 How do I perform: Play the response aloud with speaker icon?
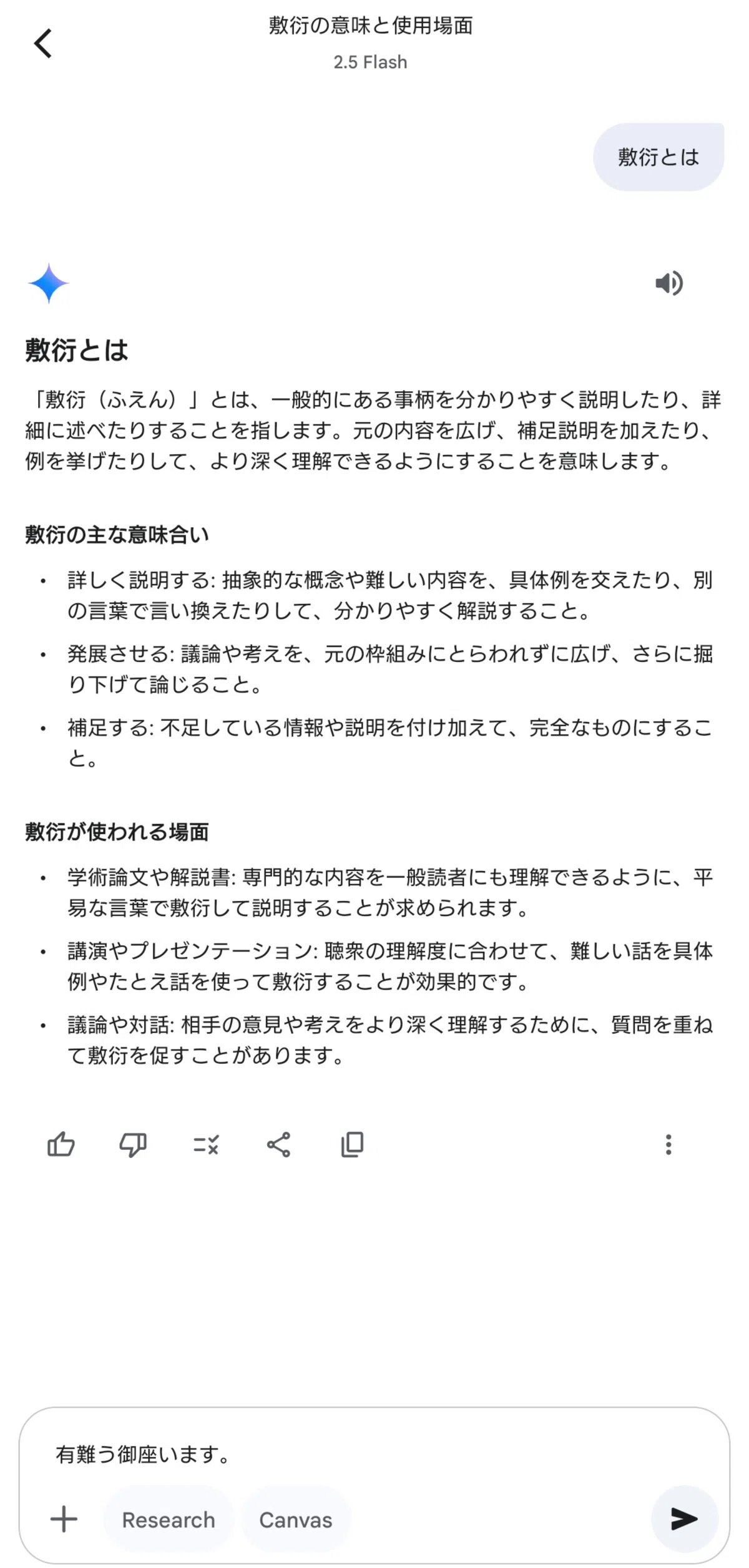tap(669, 283)
